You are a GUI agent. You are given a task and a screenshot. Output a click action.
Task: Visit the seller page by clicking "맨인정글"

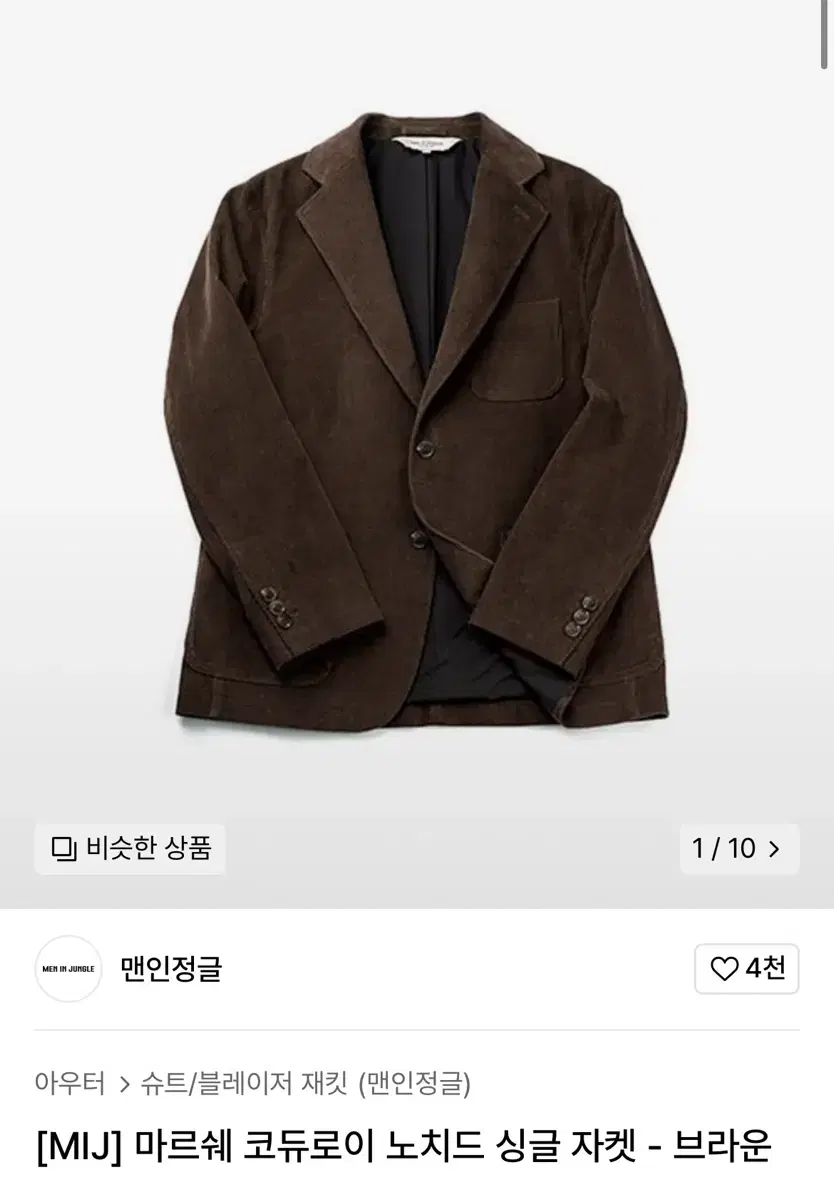tap(171, 969)
